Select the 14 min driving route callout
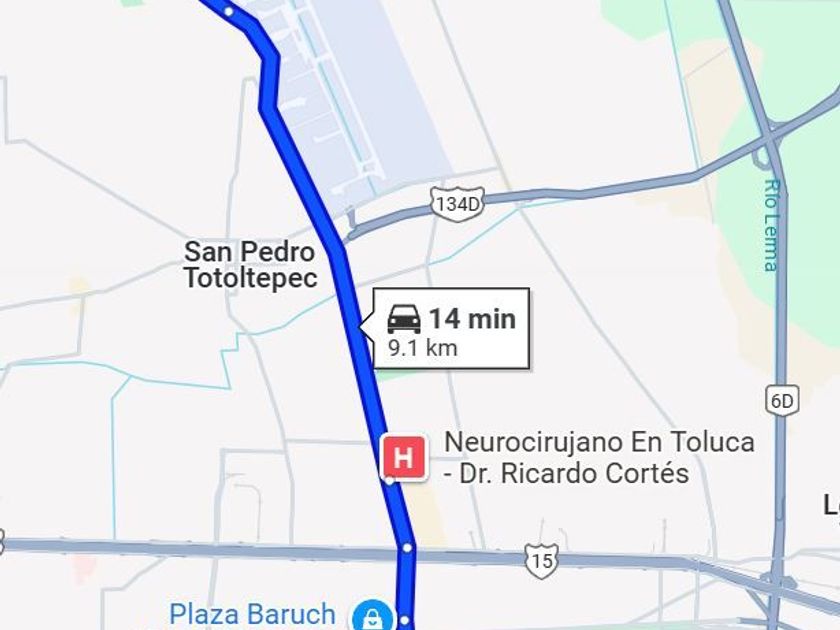Screen dimensions: 840x630 click(x=452, y=329)
